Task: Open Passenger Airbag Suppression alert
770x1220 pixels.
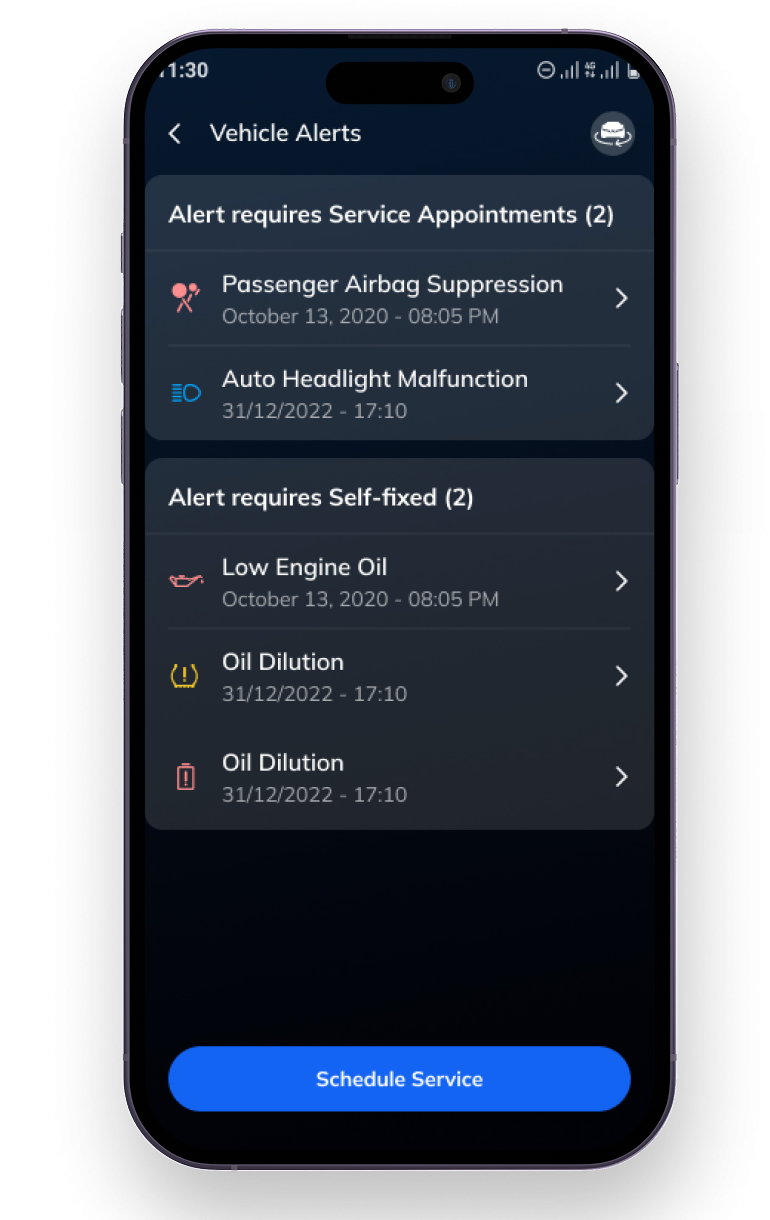Action: coord(399,298)
